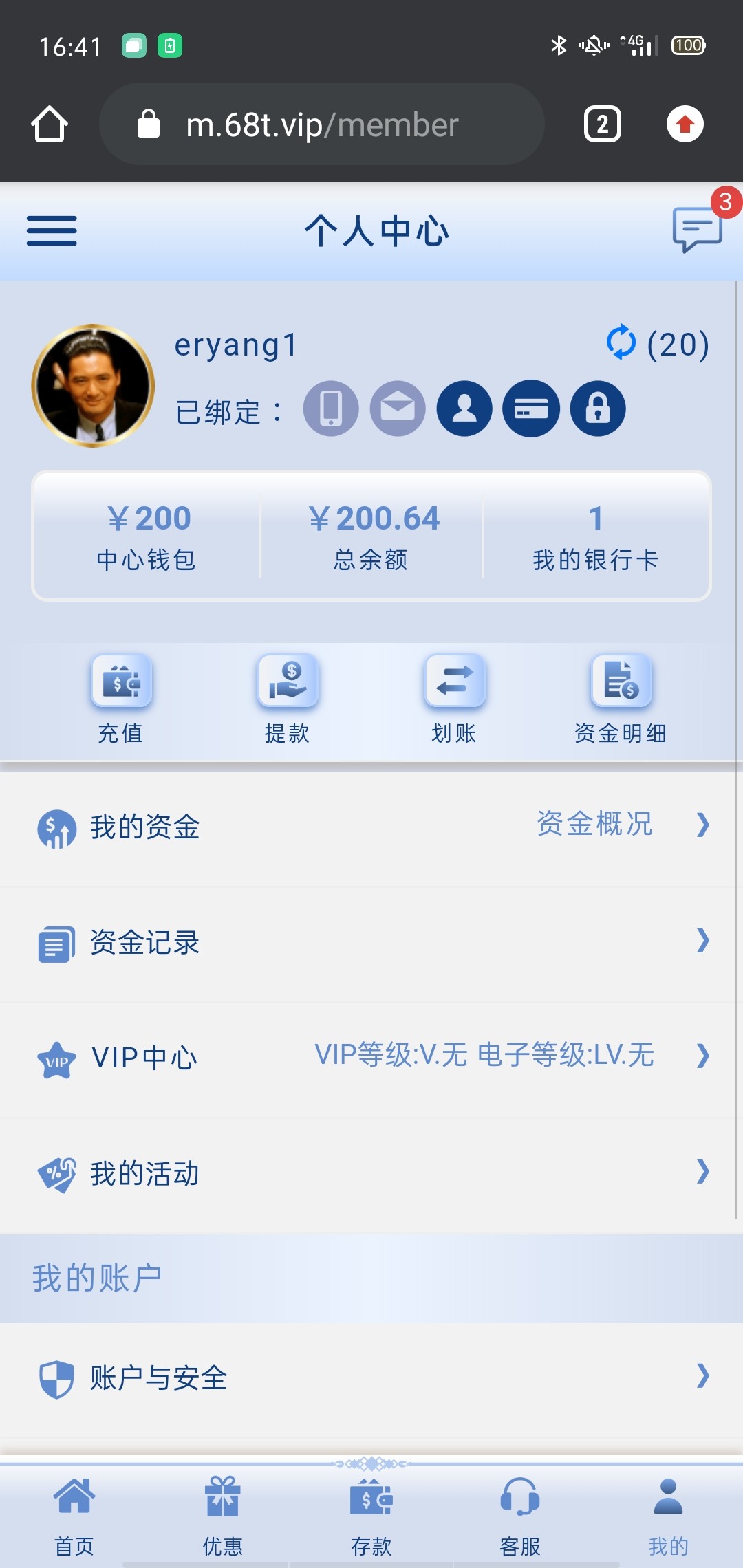Expand the 我的活动 section
The image size is (743, 1568).
click(x=703, y=1174)
